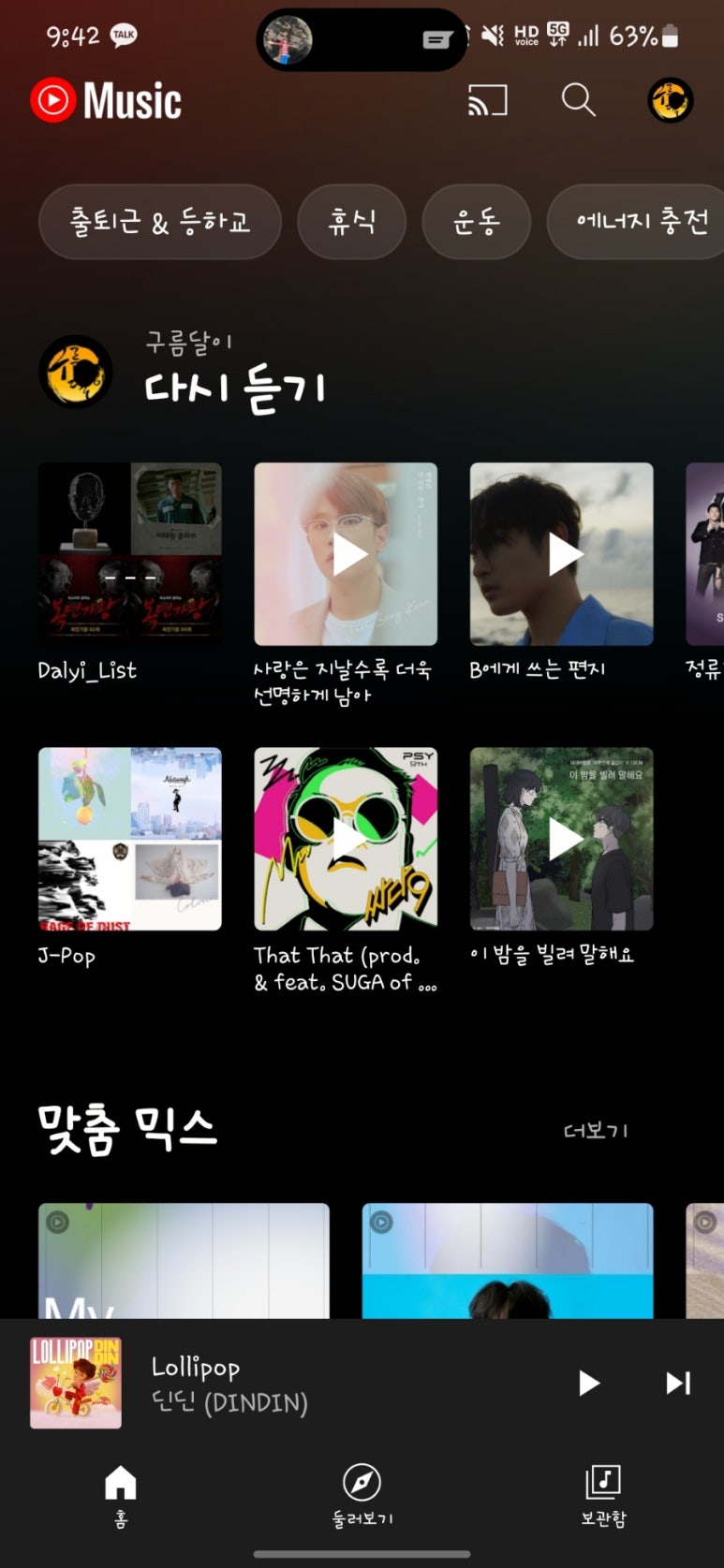Go to the 홈 tab
Screen dimensions: 724x1568
click(121, 1496)
